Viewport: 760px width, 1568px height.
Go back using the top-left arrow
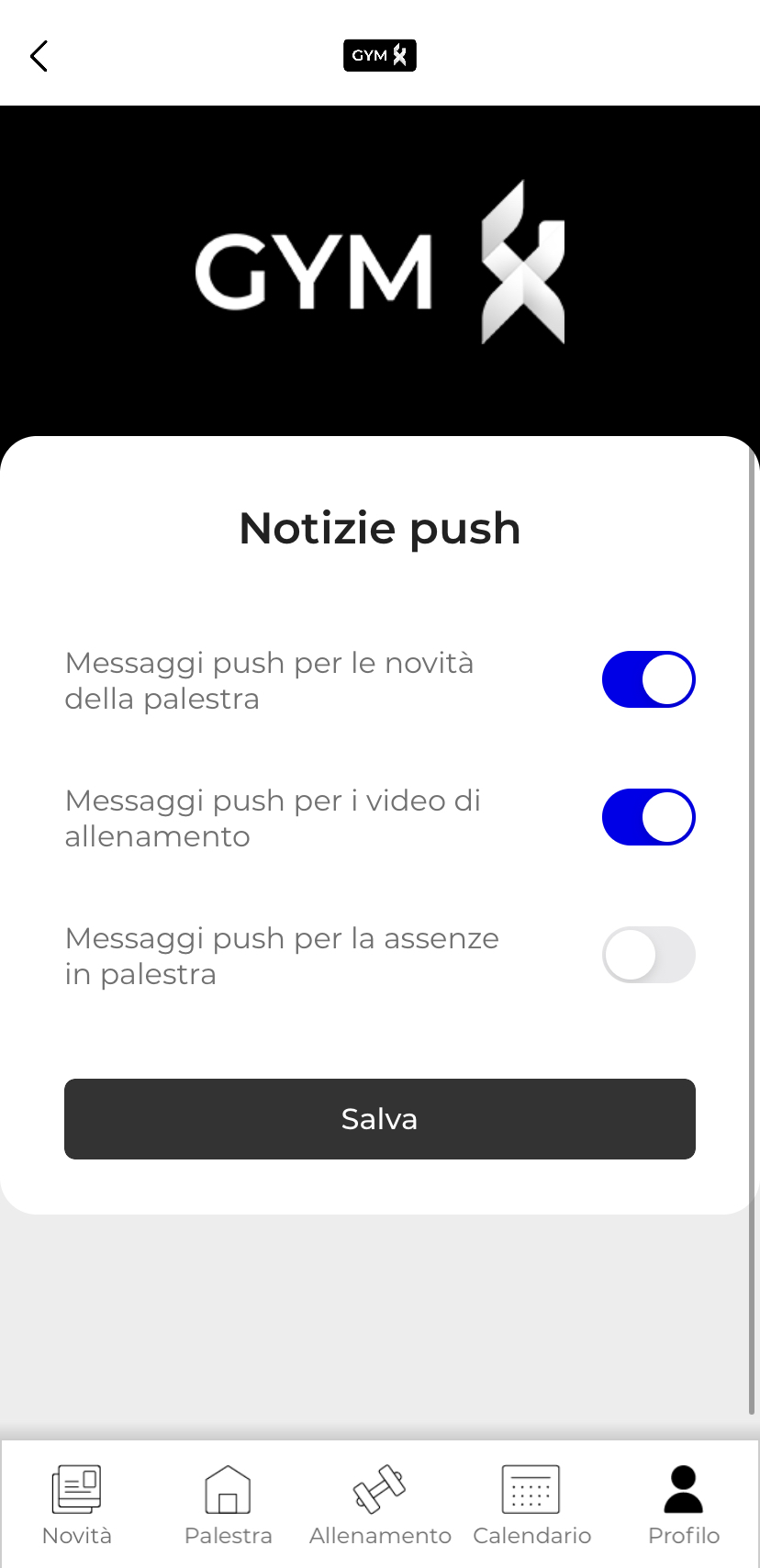(39, 56)
